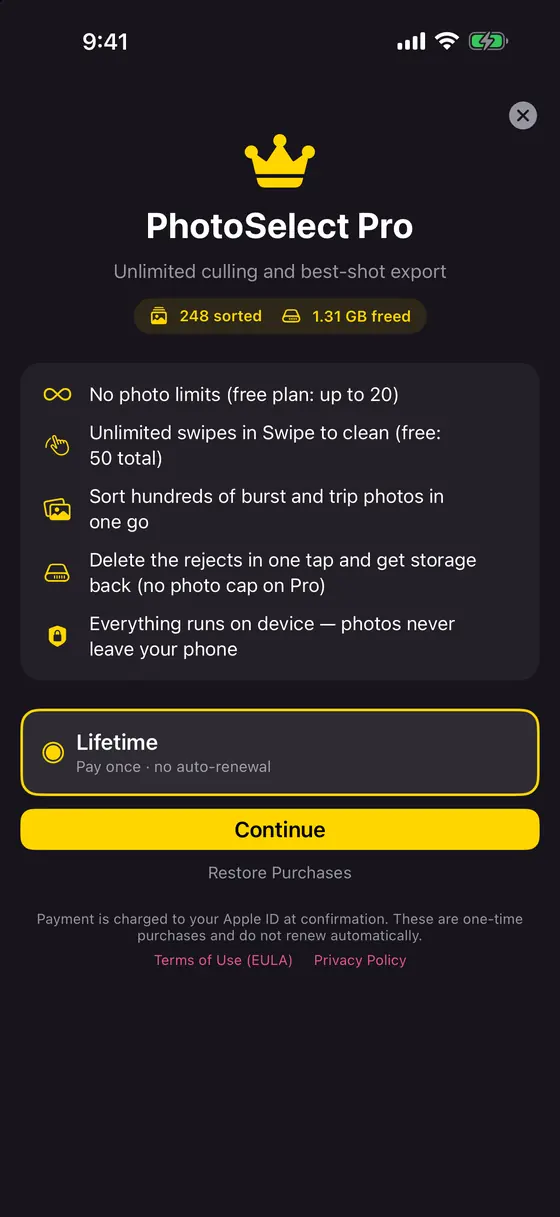Tap the yellow Continue button
560x1217 pixels.
pyautogui.click(x=280, y=829)
